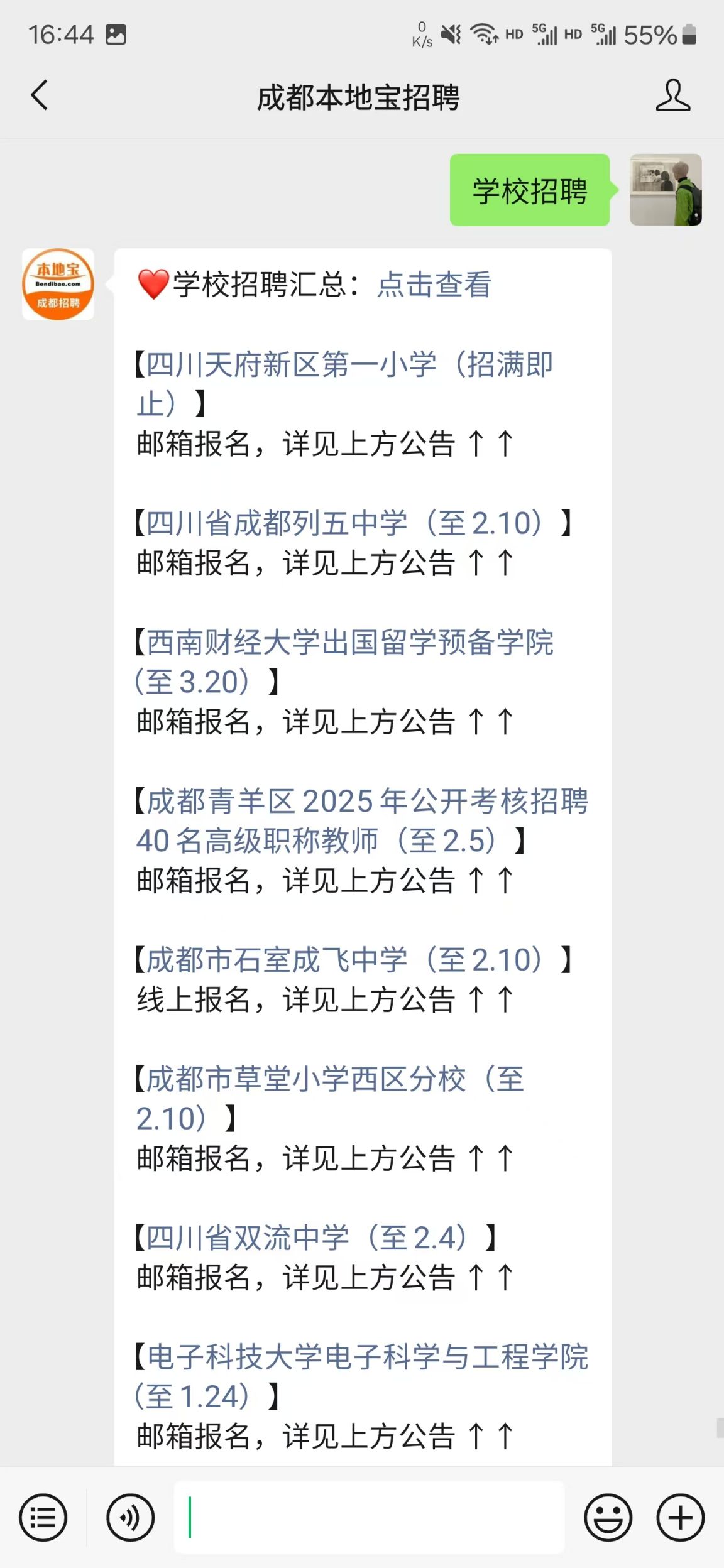Open the emoji picker

point(608,1518)
